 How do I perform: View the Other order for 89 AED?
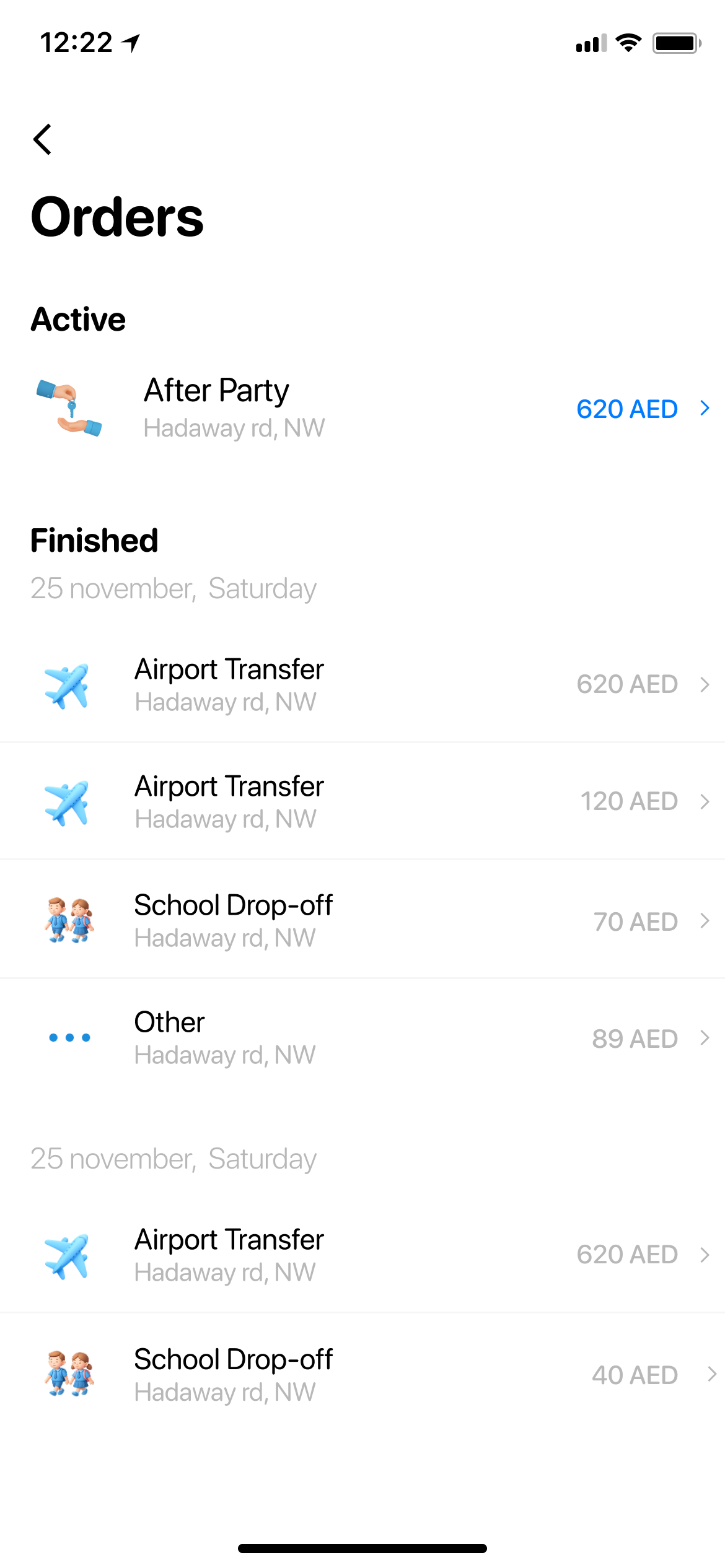pyautogui.click(x=362, y=1038)
